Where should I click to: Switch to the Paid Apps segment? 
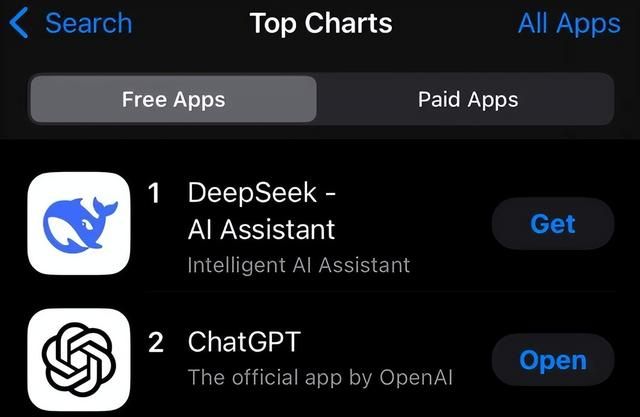click(467, 99)
